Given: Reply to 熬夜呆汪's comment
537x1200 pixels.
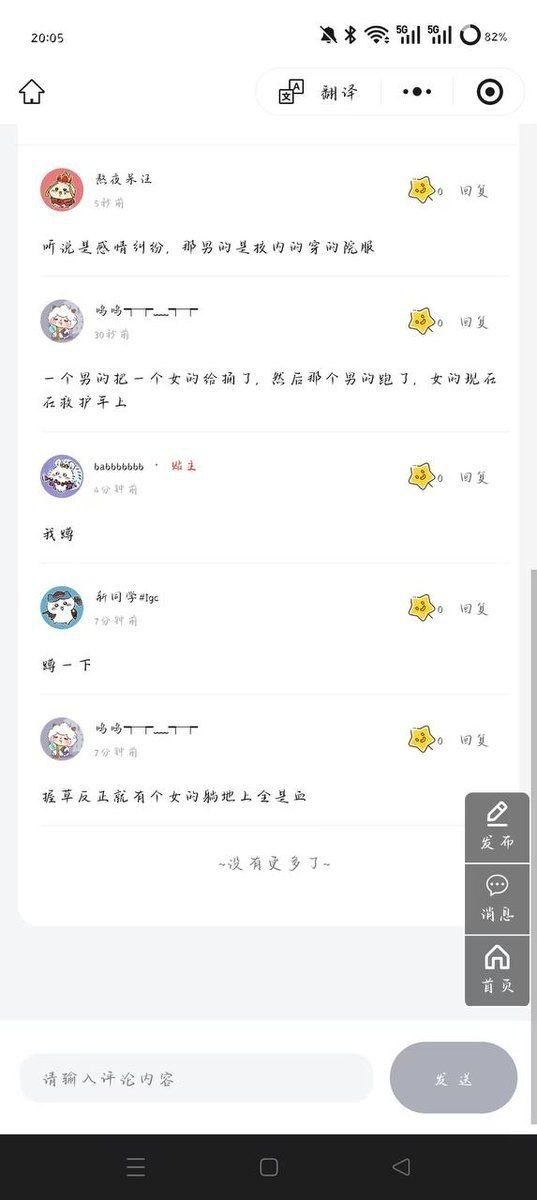Looking at the screenshot, I should click(474, 190).
